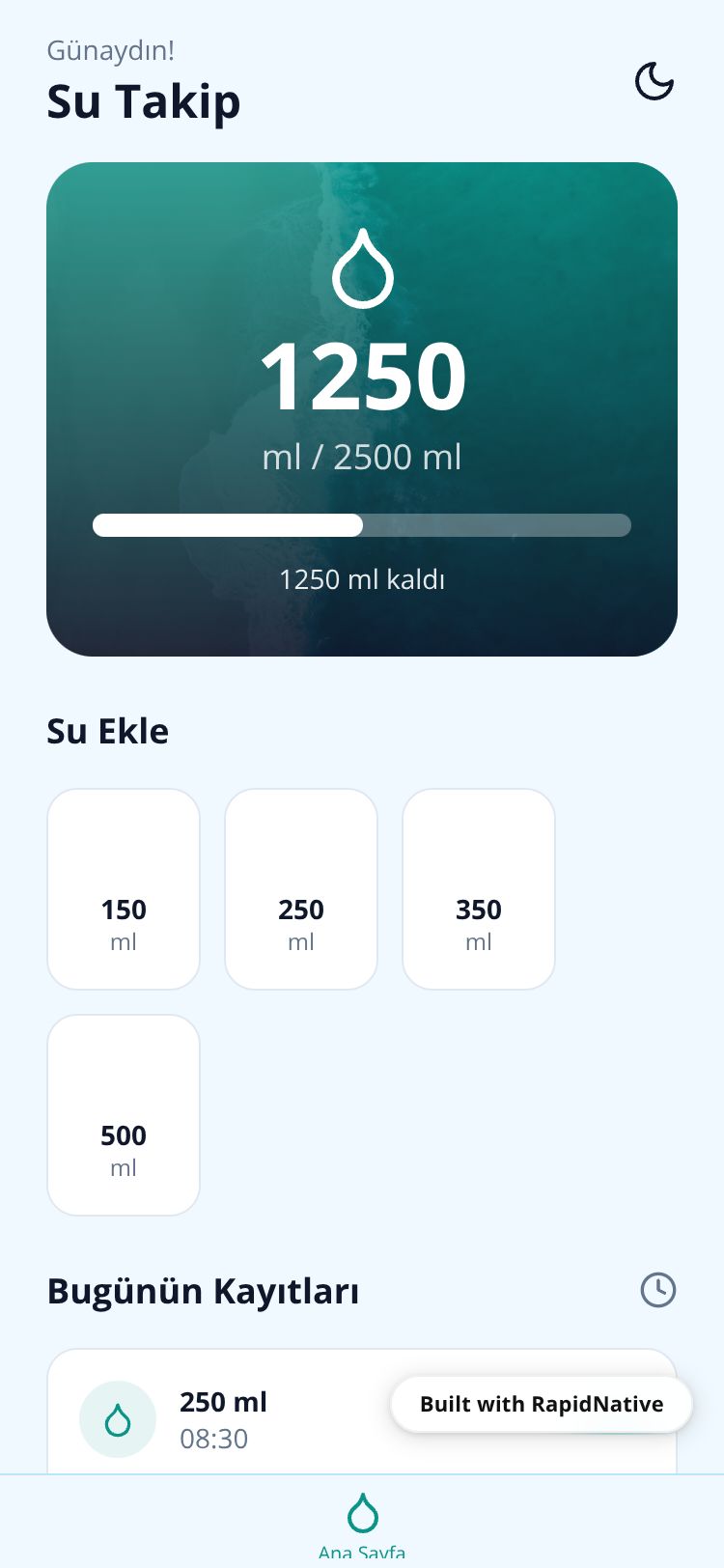724x1568 pixels.
Task: Tap the Built with RapidNative badge
Action: pyautogui.click(x=542, y=1404)
